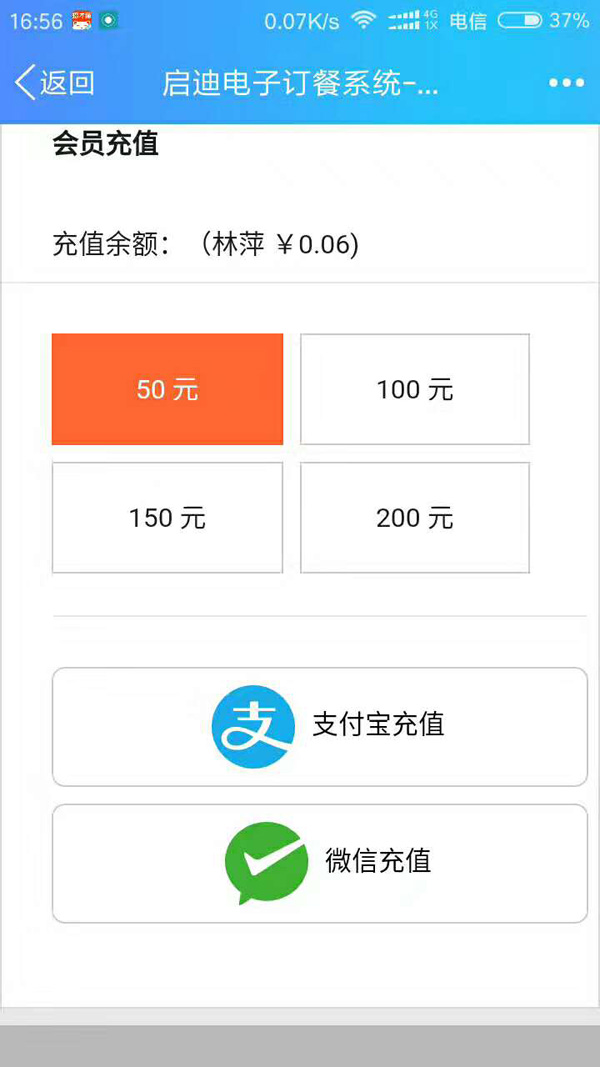Recharge using 微信充值 (WeChat)
600x1067 pixels.
coord(319,863)
